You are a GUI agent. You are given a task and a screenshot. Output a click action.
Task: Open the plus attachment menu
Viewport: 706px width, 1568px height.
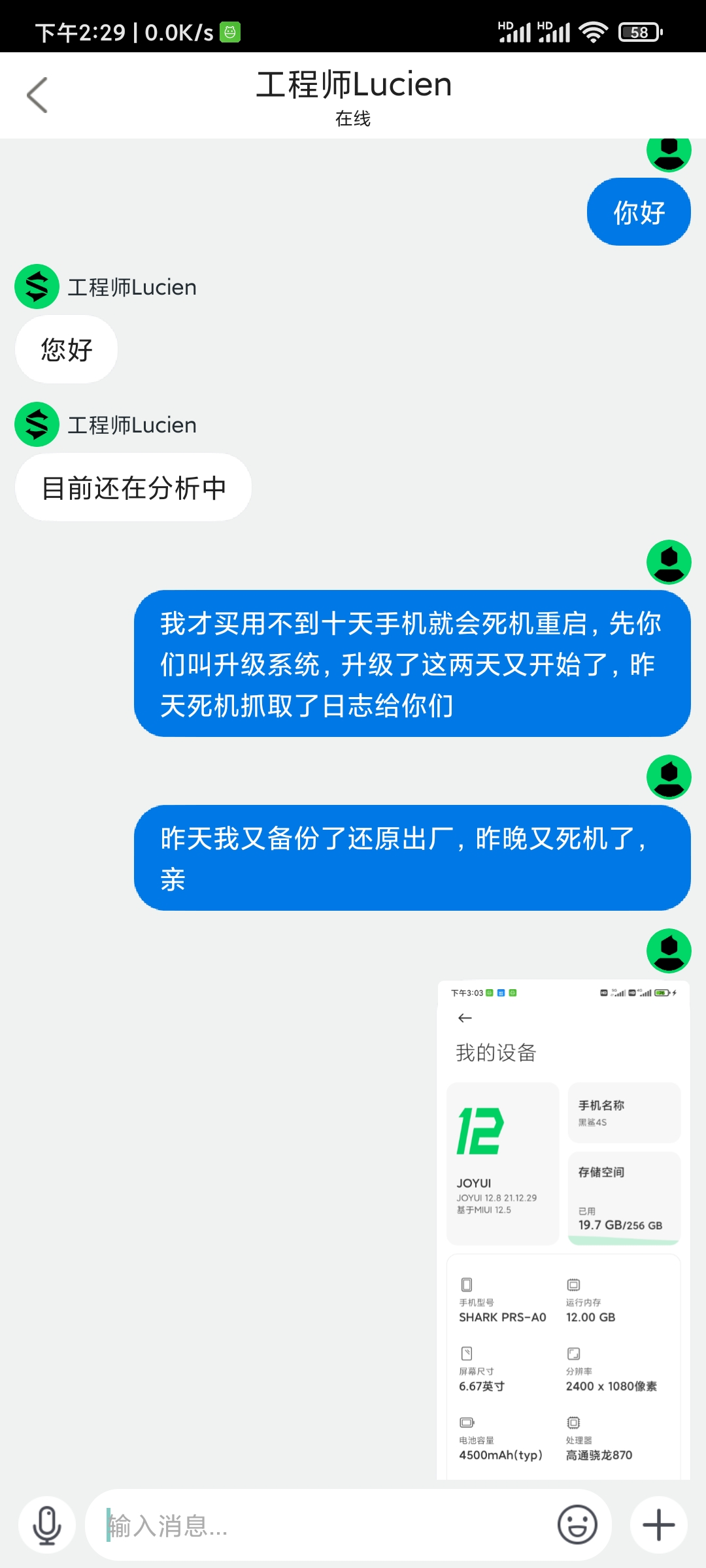point(659,1525)
